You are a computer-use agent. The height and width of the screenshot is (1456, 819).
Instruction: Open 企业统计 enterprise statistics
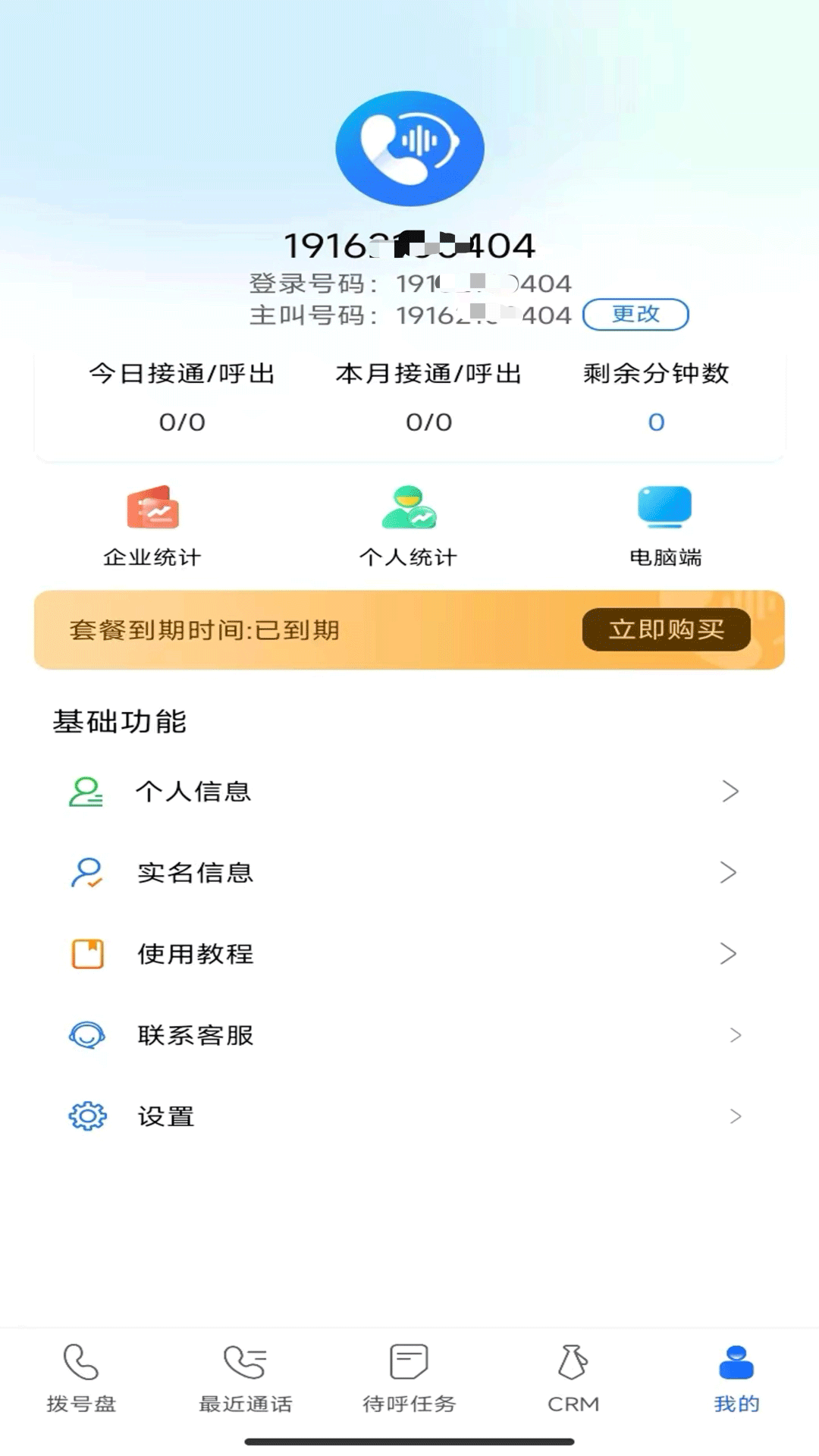coord(152,523)
